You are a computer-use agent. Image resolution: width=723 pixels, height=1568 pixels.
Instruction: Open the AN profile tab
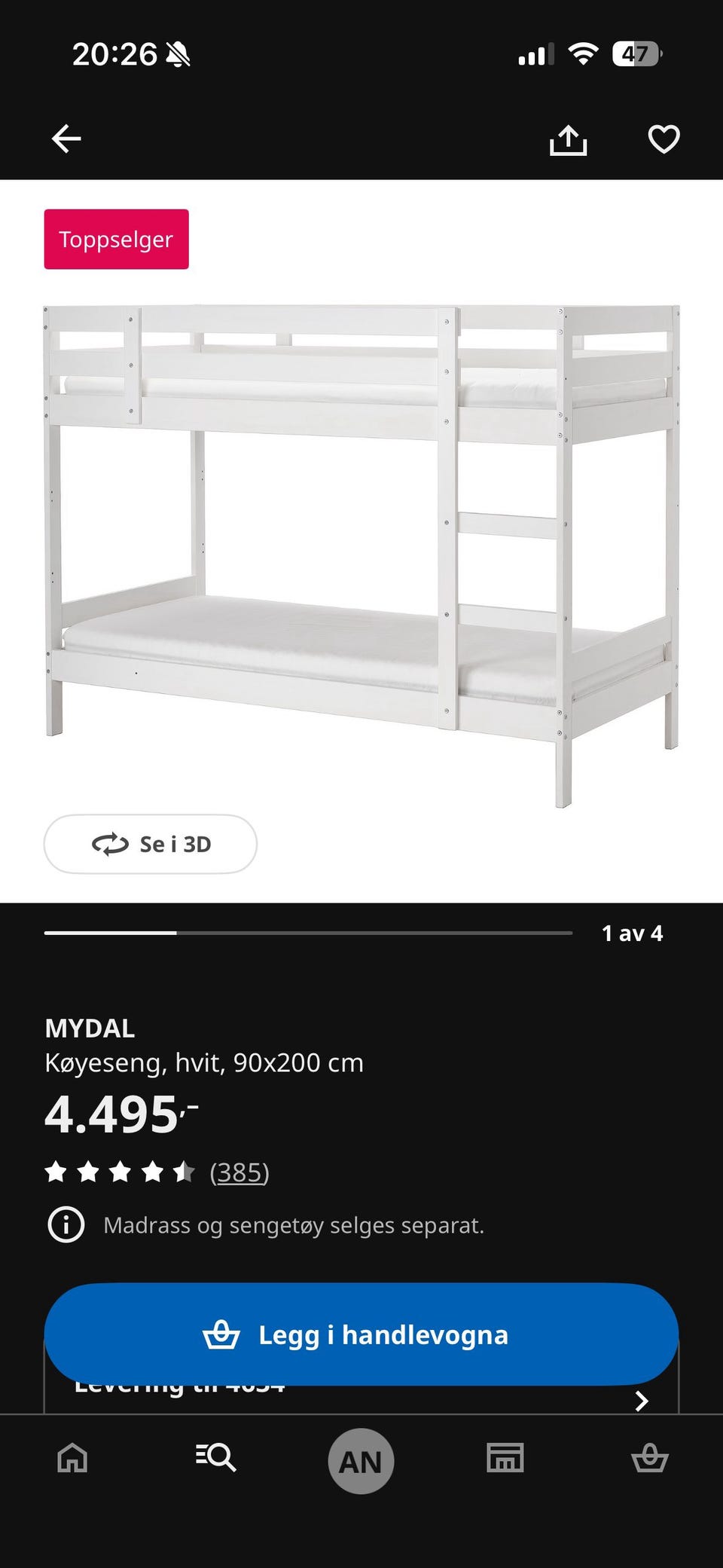[x=361, y=1461]
